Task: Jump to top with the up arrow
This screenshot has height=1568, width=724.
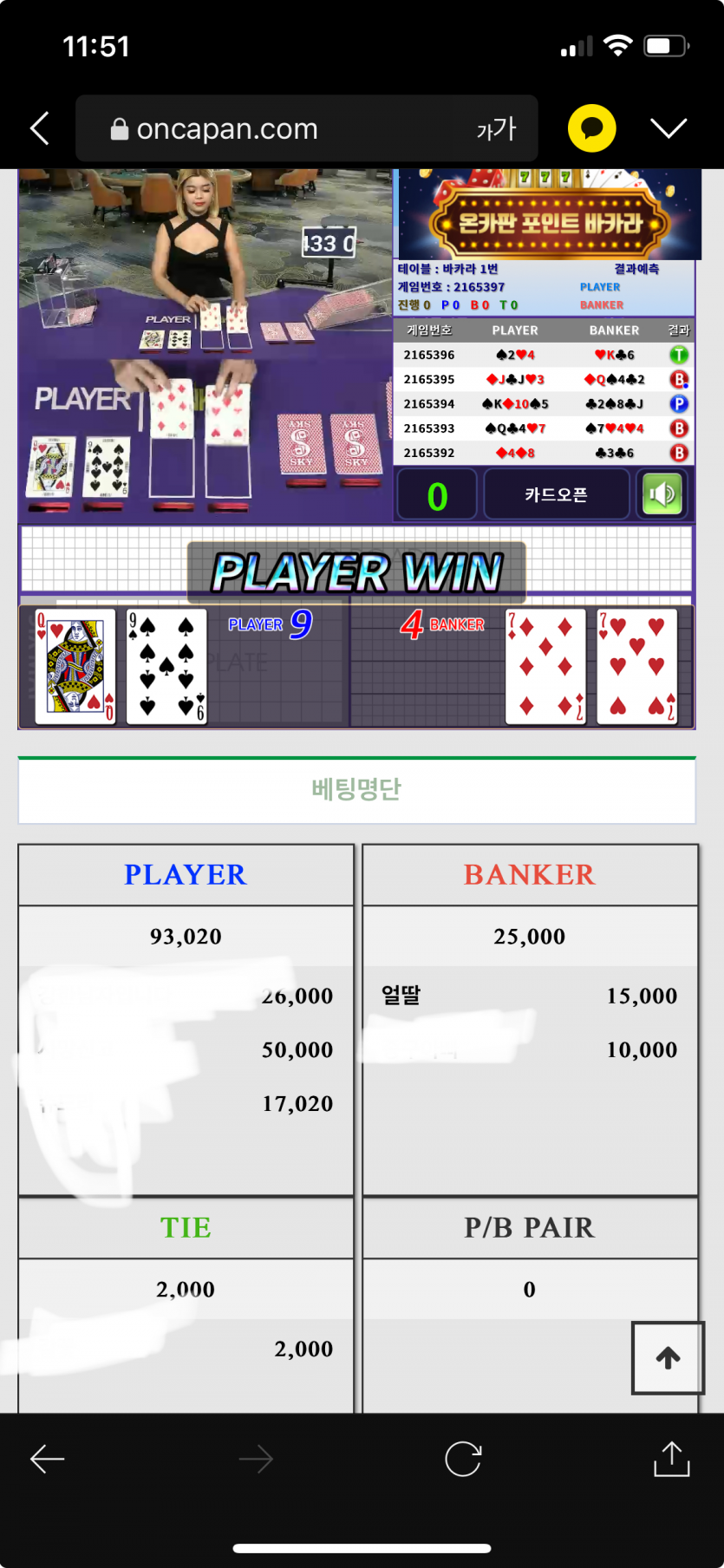Action: 668,1358
